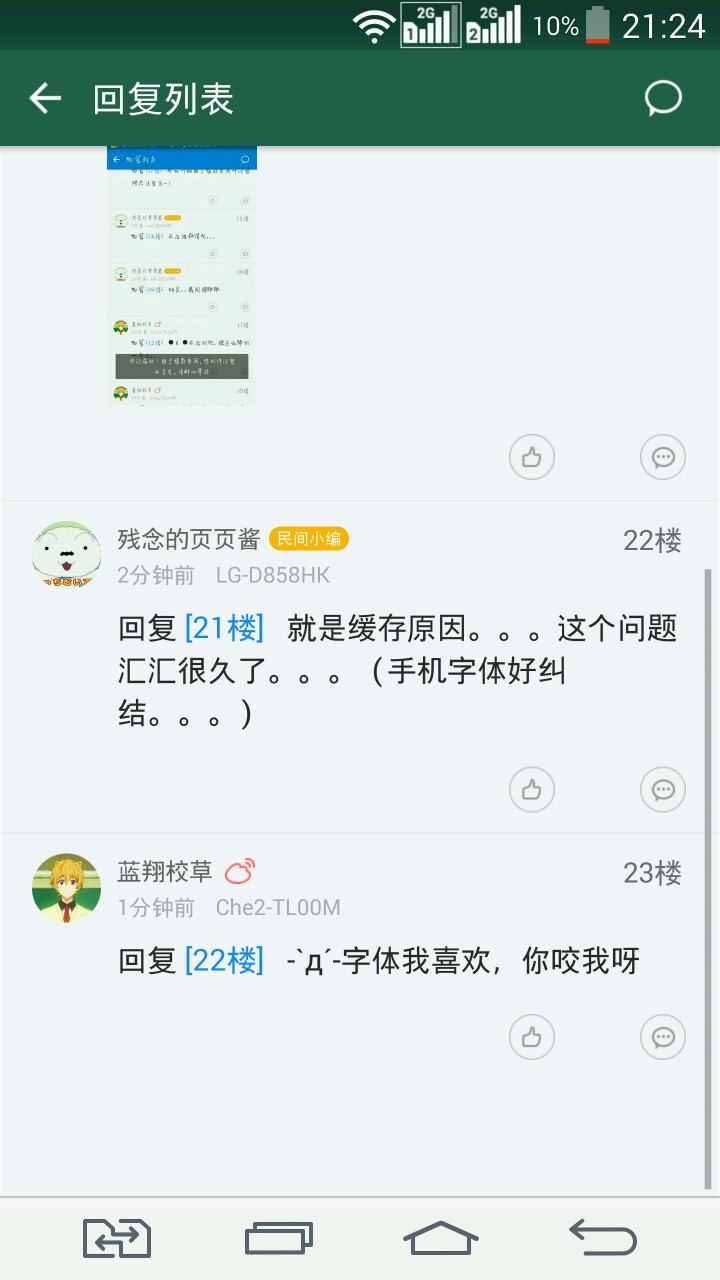Open recent apps from the navigation bar

coord(279,1238)
